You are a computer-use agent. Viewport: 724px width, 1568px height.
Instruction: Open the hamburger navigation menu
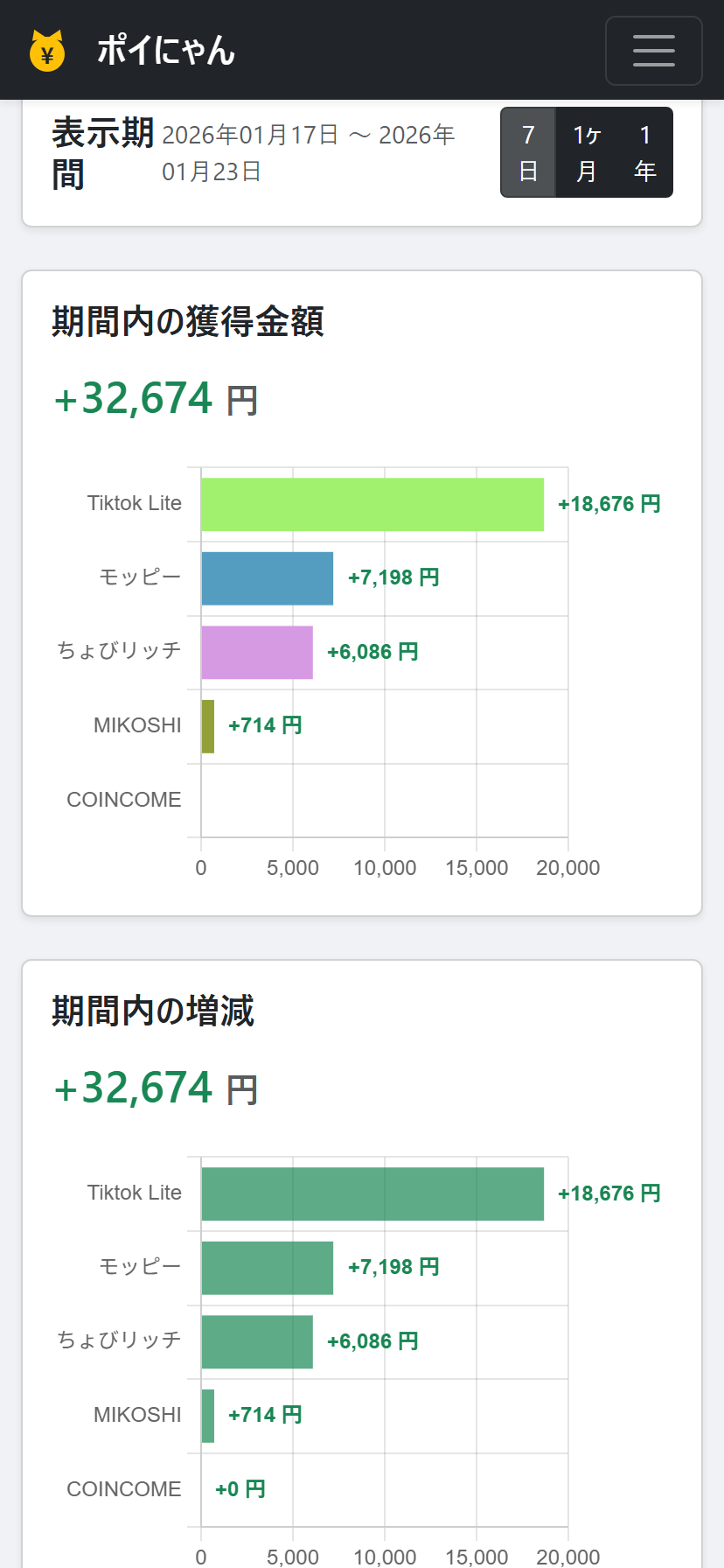[x=653, y=50]
